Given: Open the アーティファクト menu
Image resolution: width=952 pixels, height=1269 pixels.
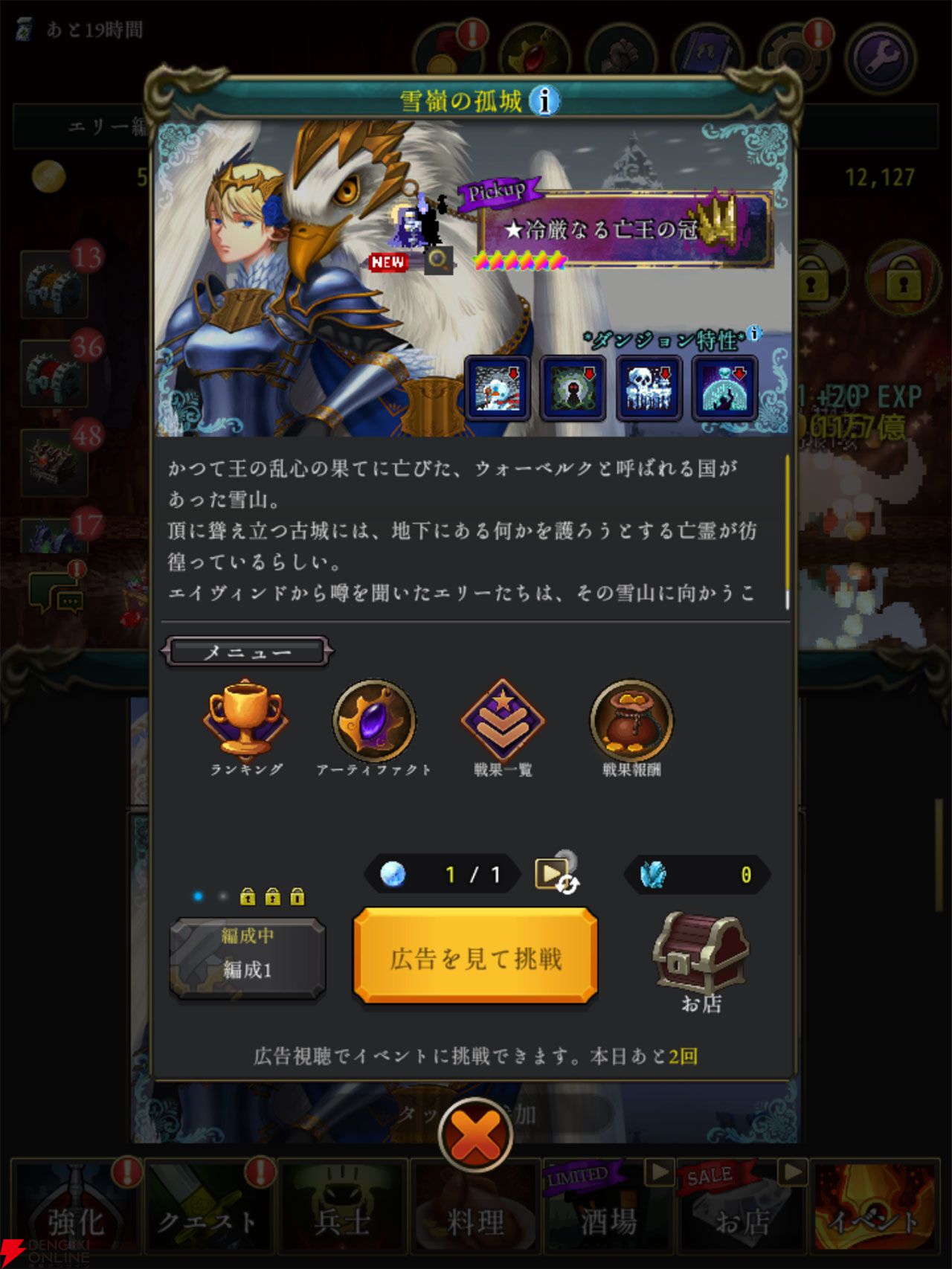Looking at the screenshot, I should tap(374, 728).
